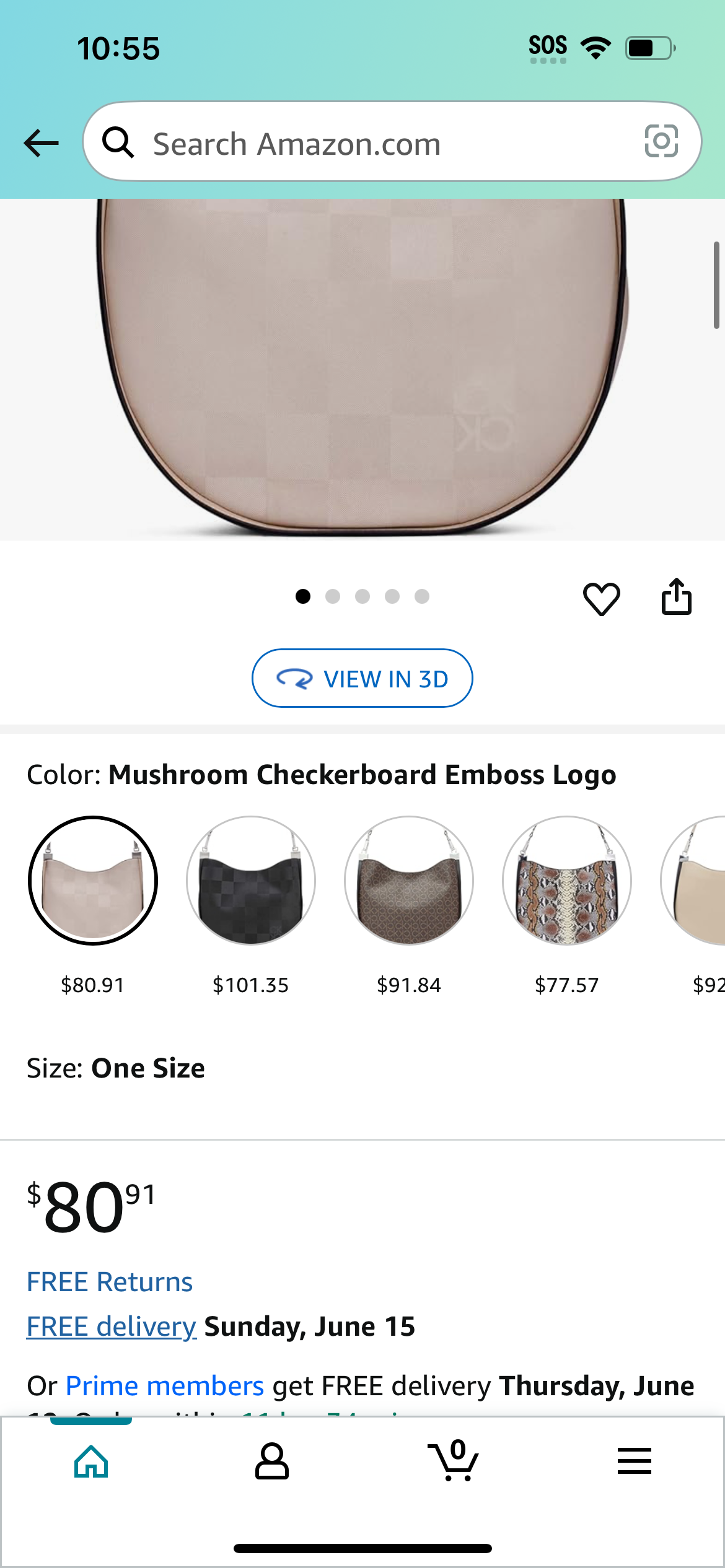Switch to the Home tab
Screen dimensions: 725x1568
coord(91,1461)
